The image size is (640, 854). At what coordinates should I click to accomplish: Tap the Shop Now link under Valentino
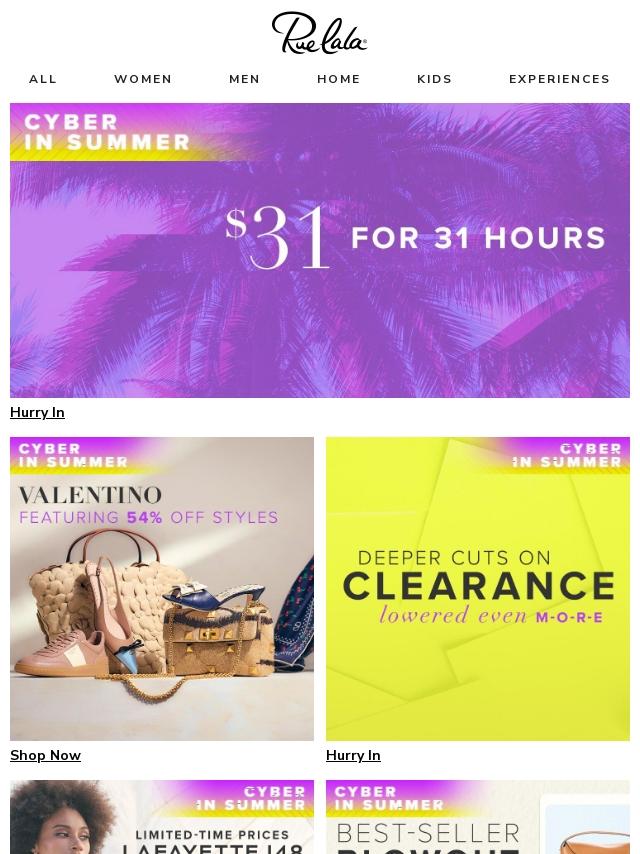point(45,756)
